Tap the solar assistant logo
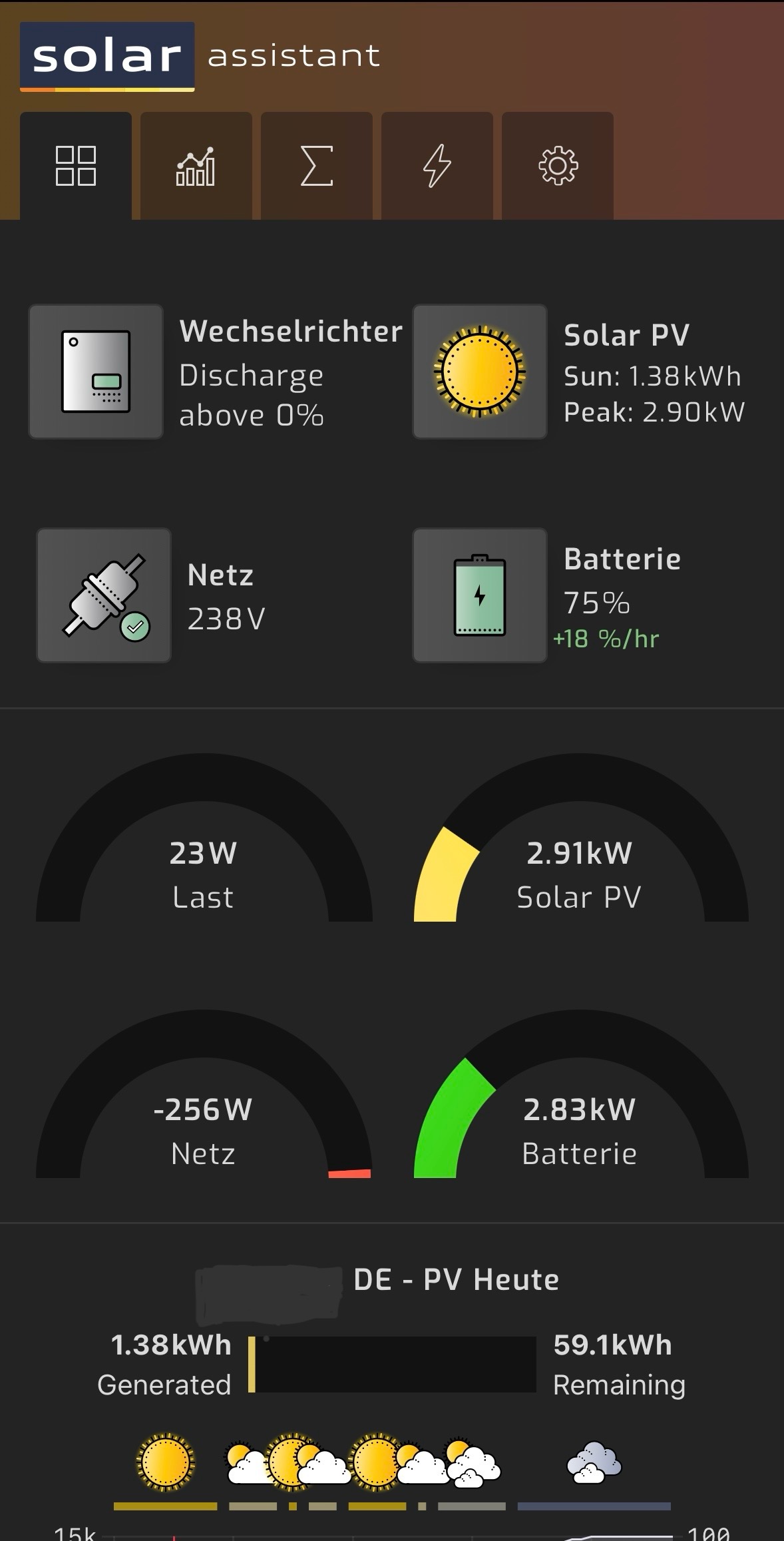 (107, 56)
